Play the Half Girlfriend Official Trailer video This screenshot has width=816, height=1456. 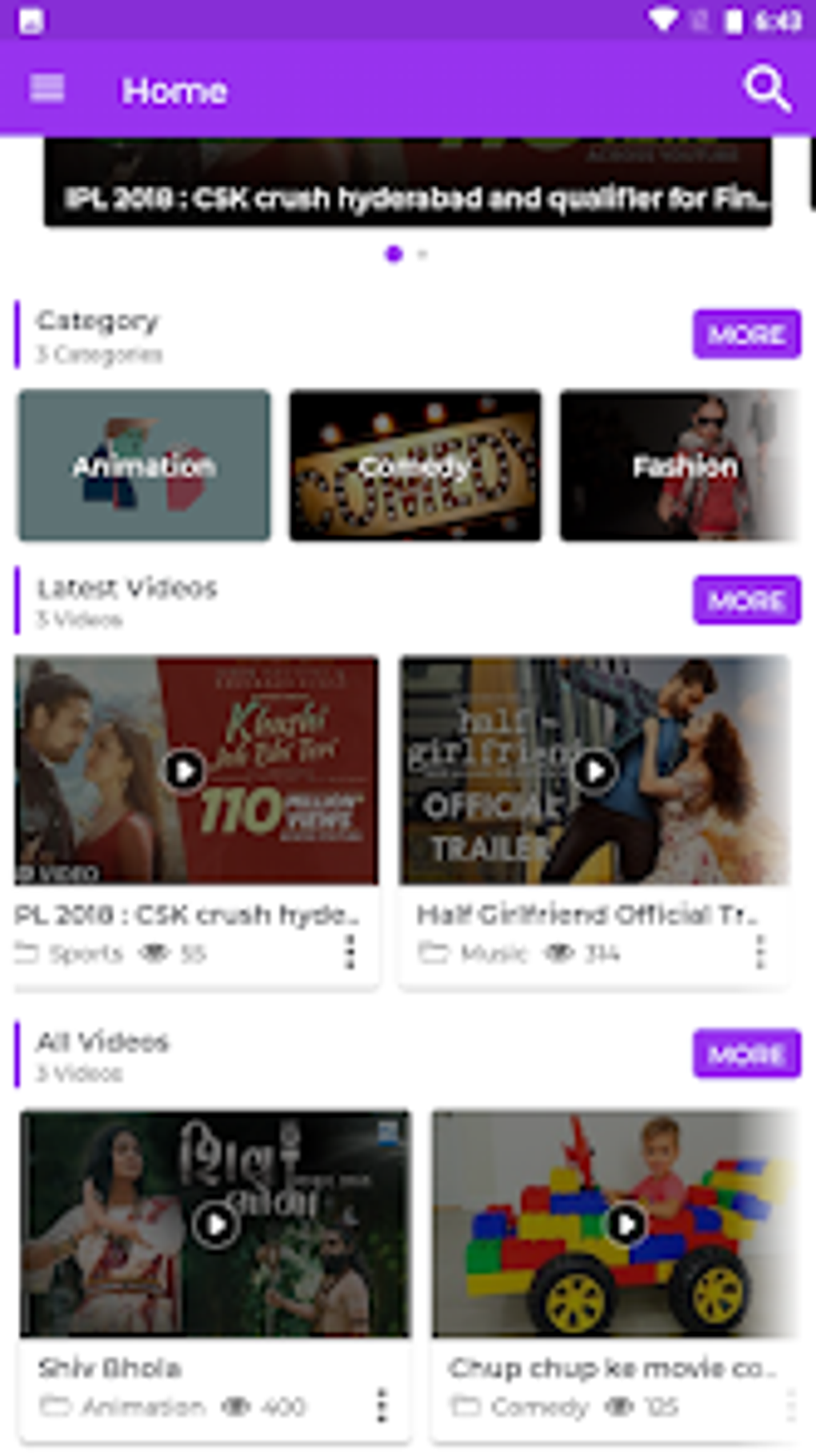(595, 771)
